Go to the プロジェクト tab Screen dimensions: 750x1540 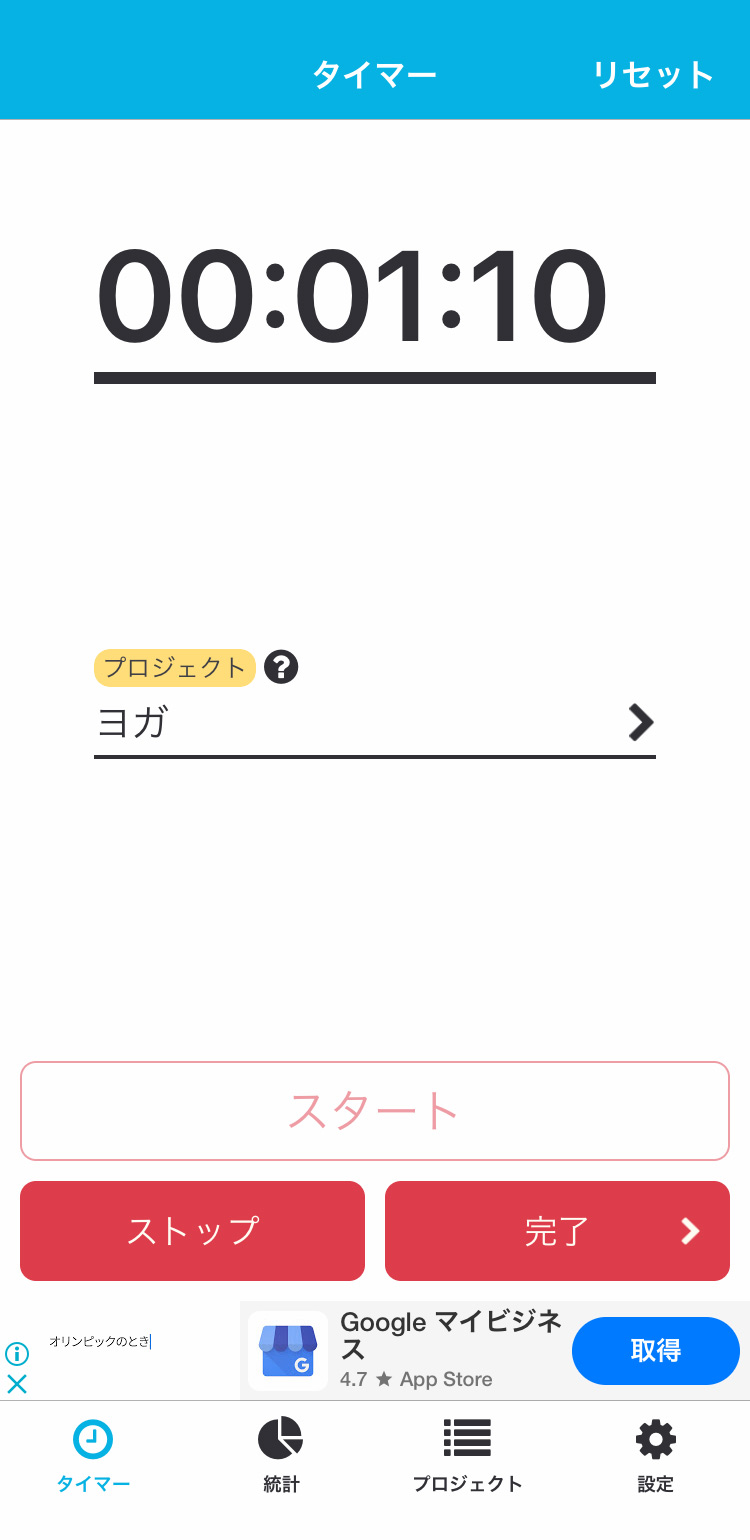(468, 1456)
